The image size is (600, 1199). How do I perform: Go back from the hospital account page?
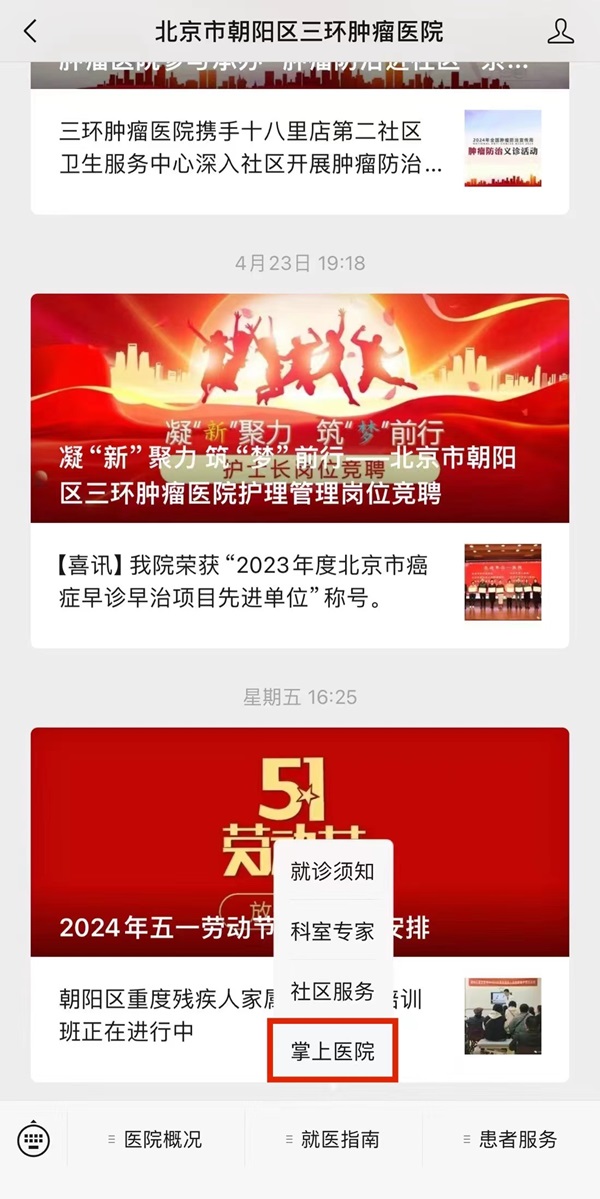coord(30,31)
